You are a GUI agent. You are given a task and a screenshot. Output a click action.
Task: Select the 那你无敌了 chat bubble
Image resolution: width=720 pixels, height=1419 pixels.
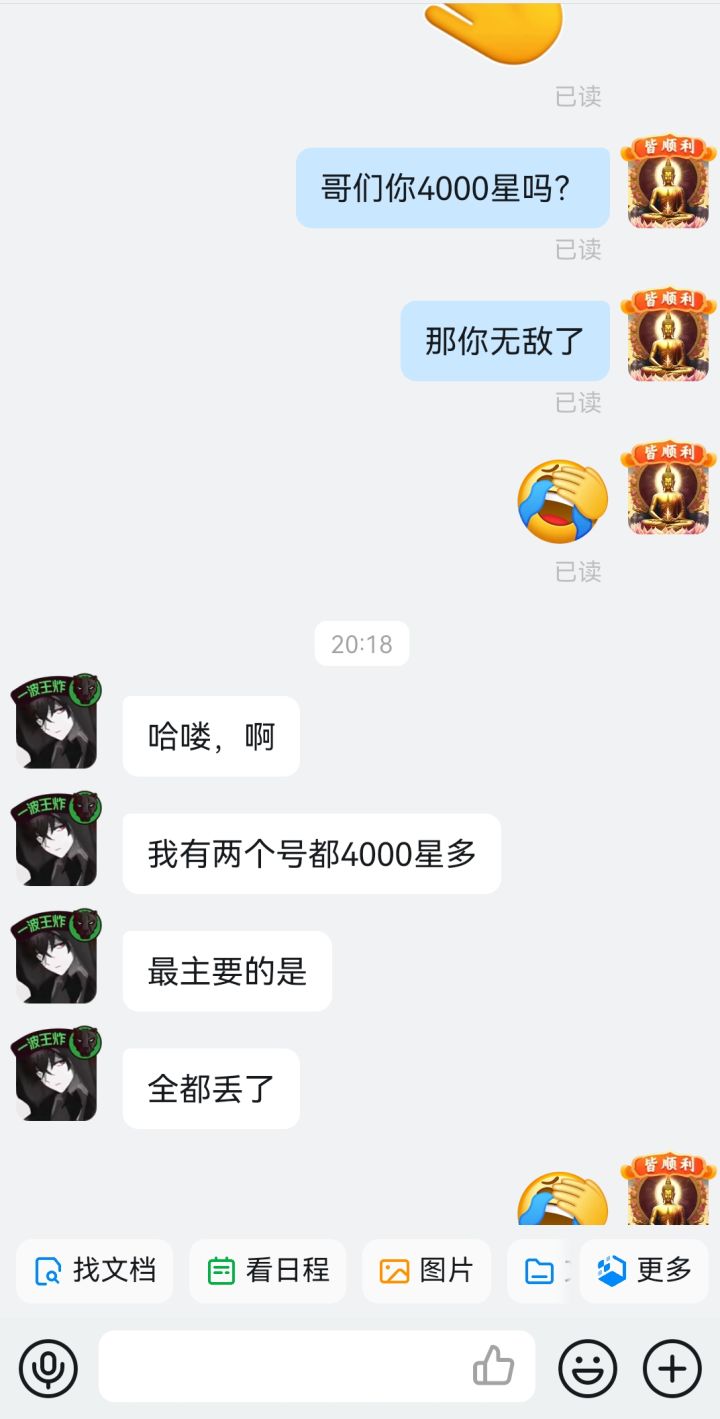click(504, 340)
